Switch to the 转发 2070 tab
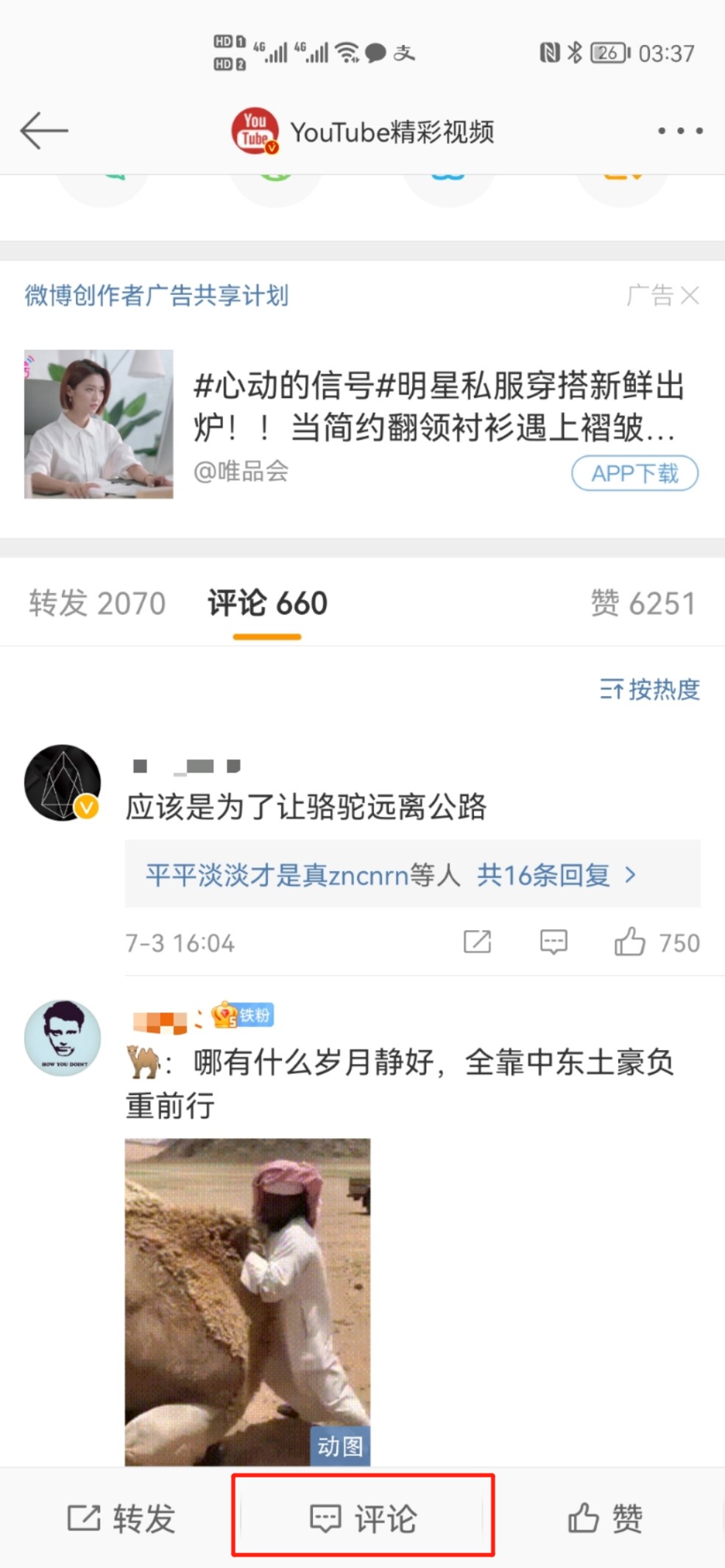The image size is (725, 1568). (97, 603)
